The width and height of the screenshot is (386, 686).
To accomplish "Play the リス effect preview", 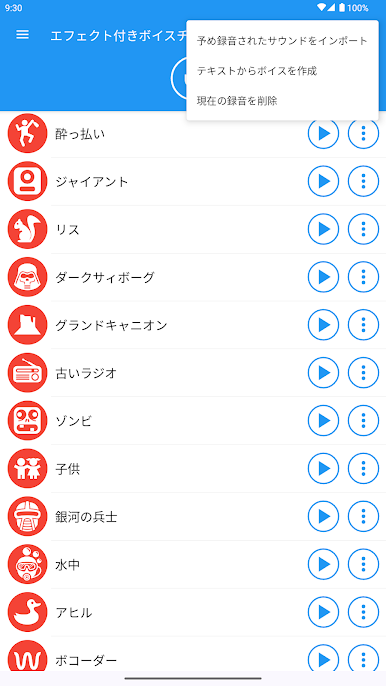I will click(x=323, y=229).
